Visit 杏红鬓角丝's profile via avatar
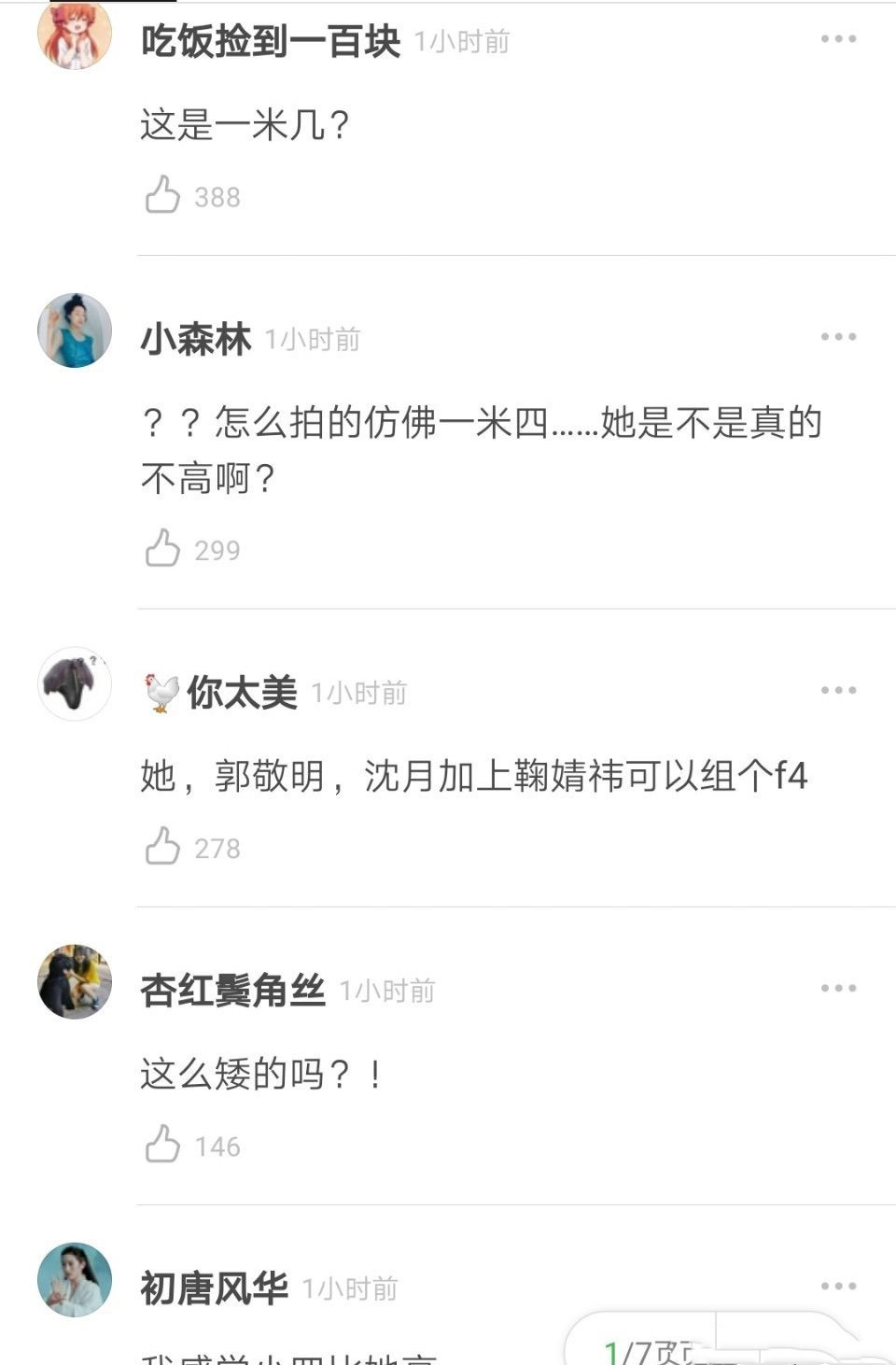 (x=75, y=981)
